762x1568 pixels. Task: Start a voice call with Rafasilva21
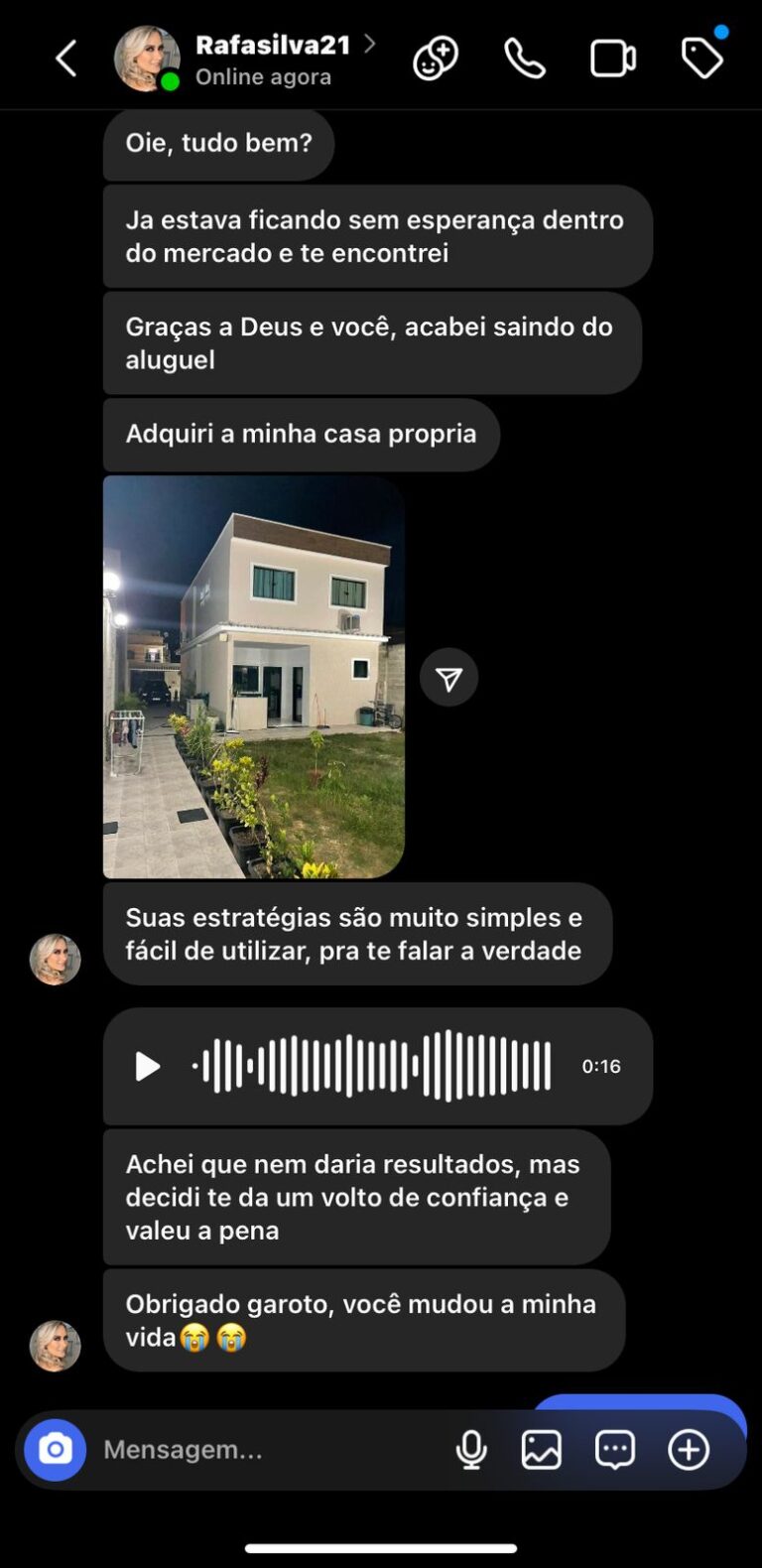[524, 60]
